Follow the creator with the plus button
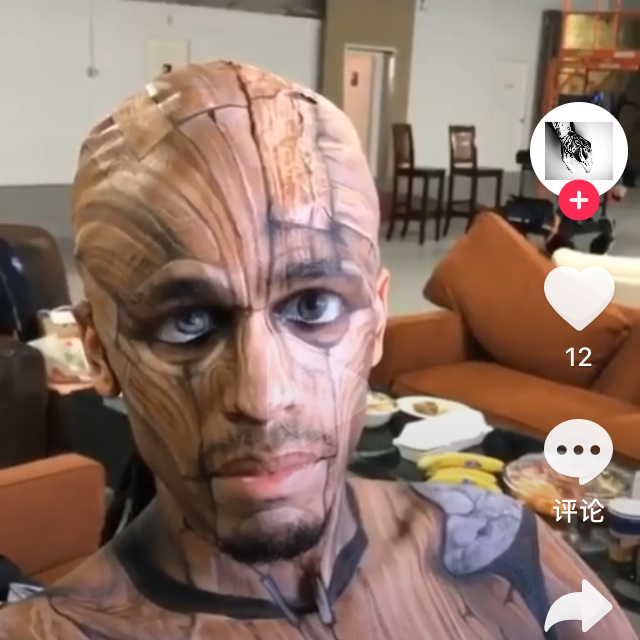The image size is (640, 640). tap(578, 201)
